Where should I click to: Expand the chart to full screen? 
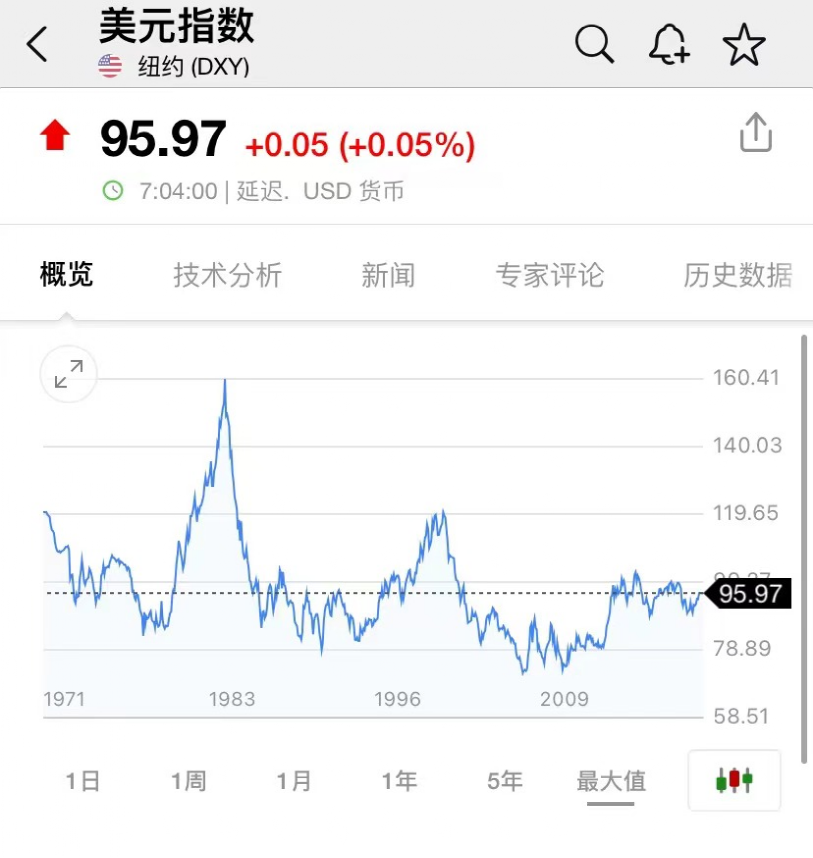(x=69, y=375)
